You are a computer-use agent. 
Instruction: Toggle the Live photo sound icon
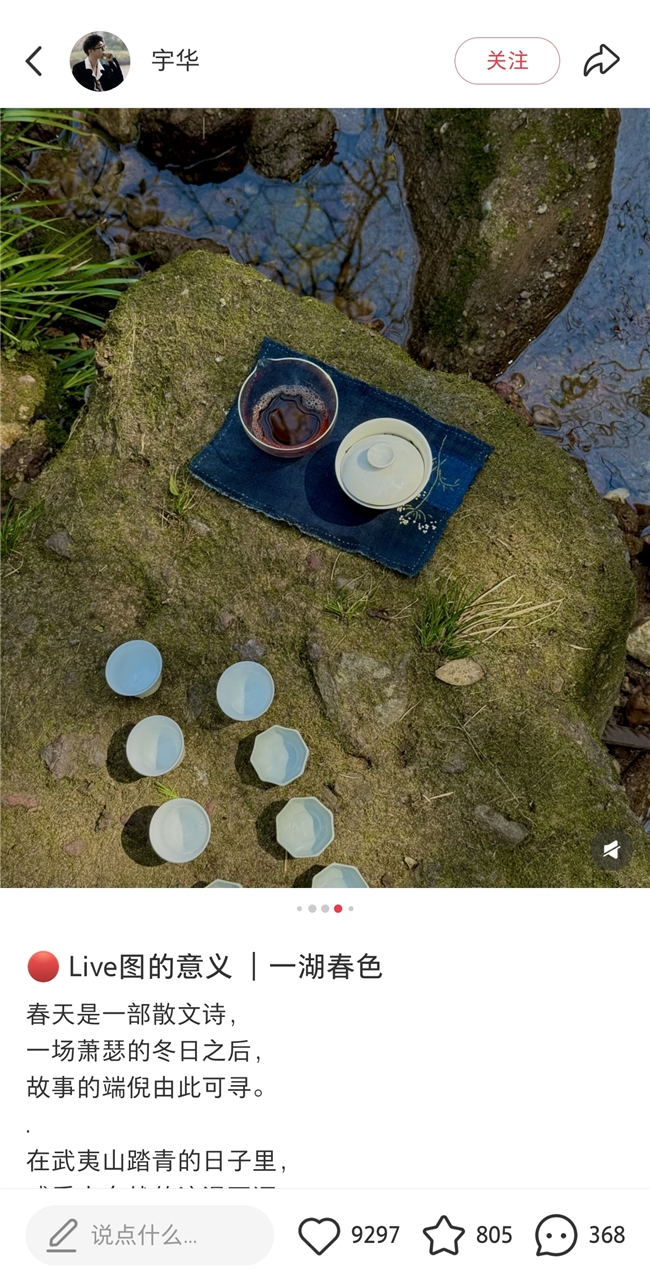[611, 850]
